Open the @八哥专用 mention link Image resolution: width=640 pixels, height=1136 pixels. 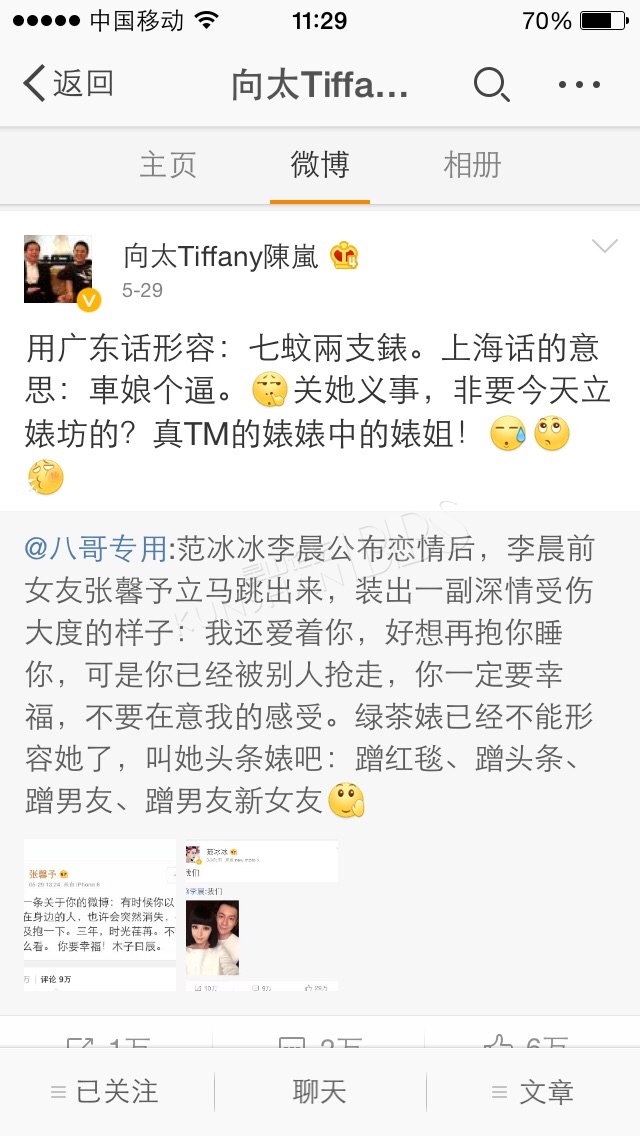pyautogui.click(x=96, y=548)
